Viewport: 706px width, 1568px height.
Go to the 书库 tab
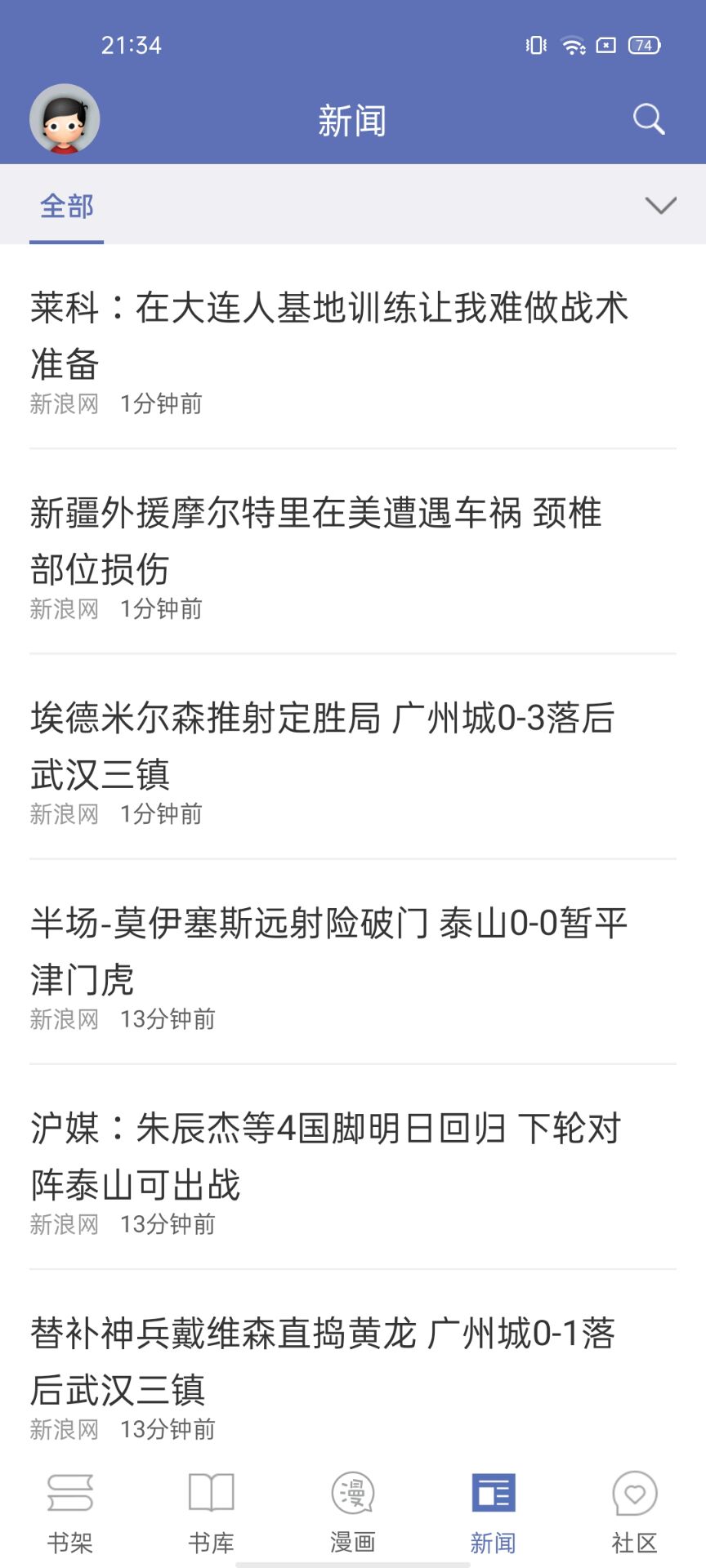tap(212, 1512)
